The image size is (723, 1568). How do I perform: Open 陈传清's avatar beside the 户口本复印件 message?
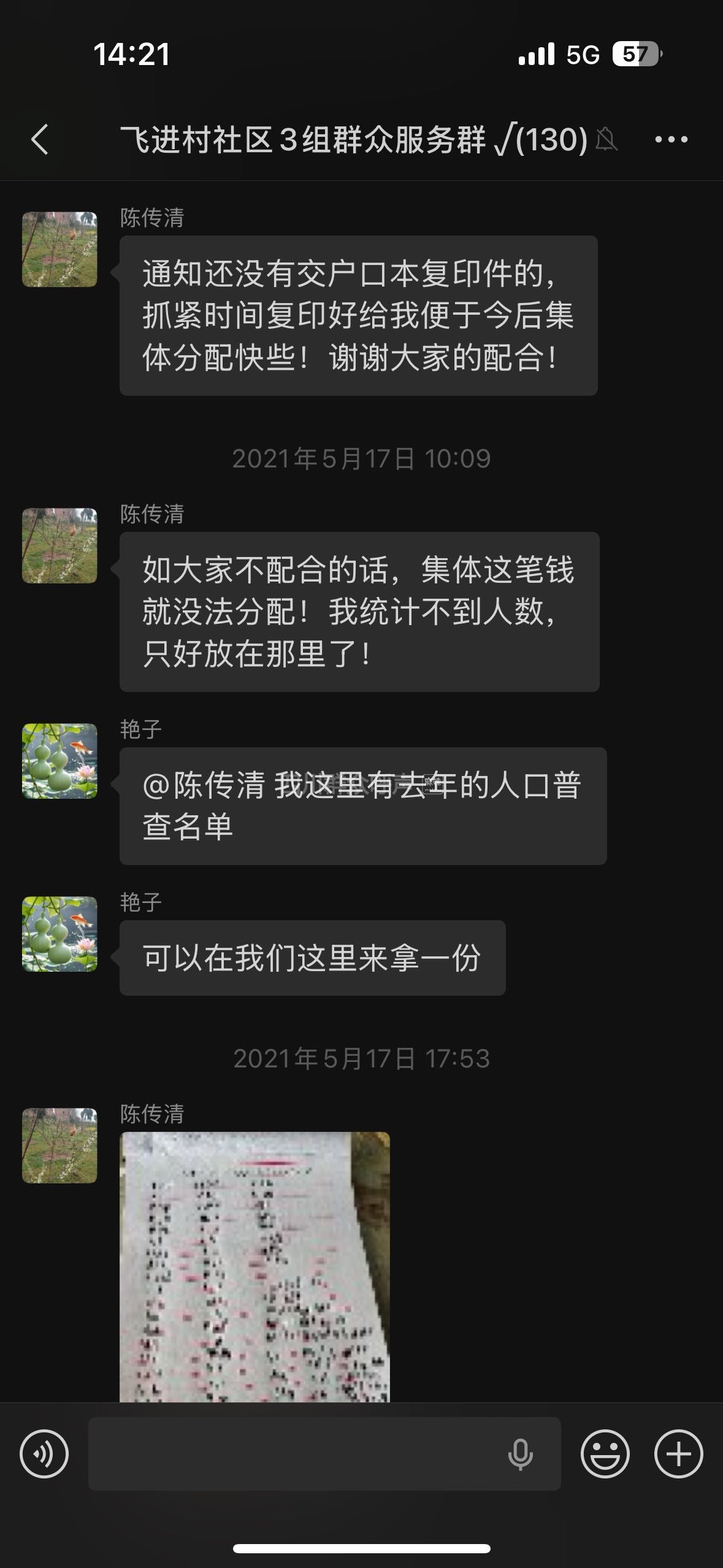click(59, 249)
